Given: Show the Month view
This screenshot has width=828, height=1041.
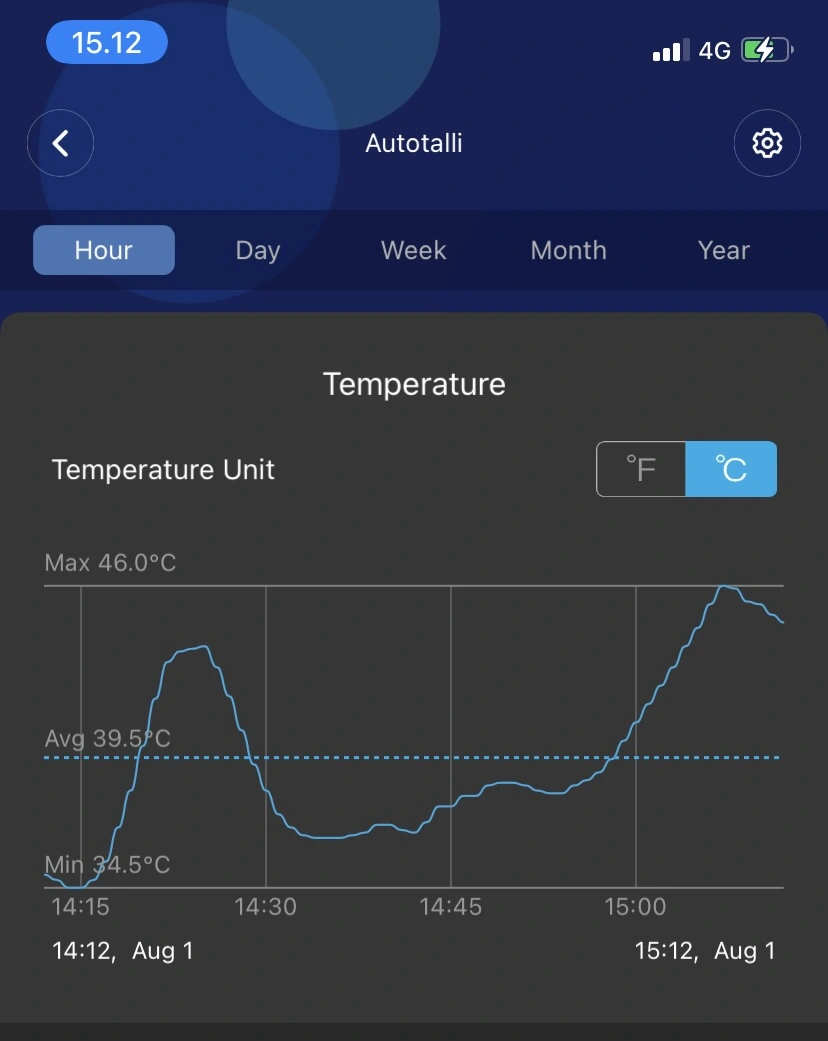Looking at the screenshot, I should (x=568, y=250).
